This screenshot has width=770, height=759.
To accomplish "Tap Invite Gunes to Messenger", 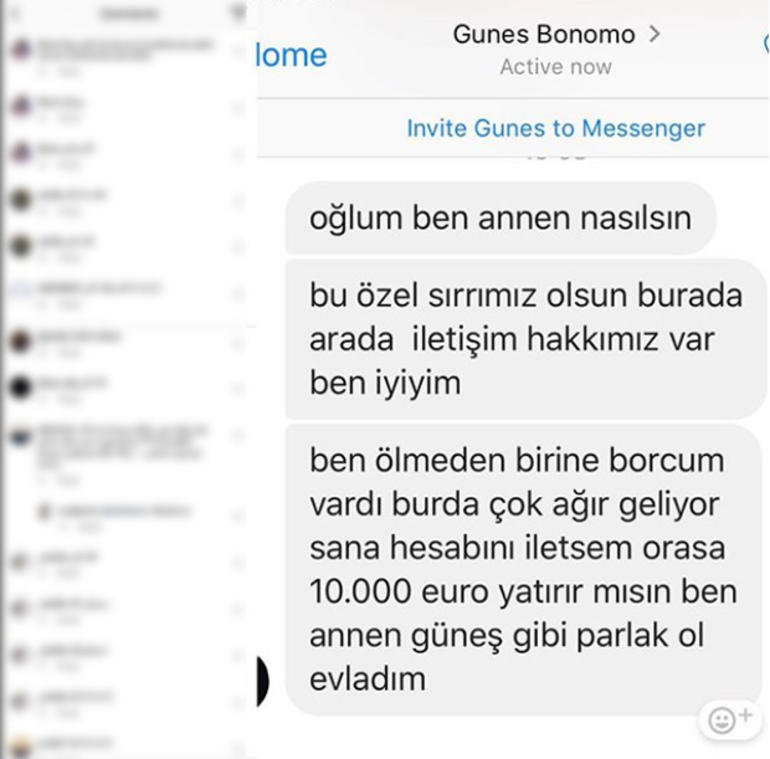I will pos(555,129).
